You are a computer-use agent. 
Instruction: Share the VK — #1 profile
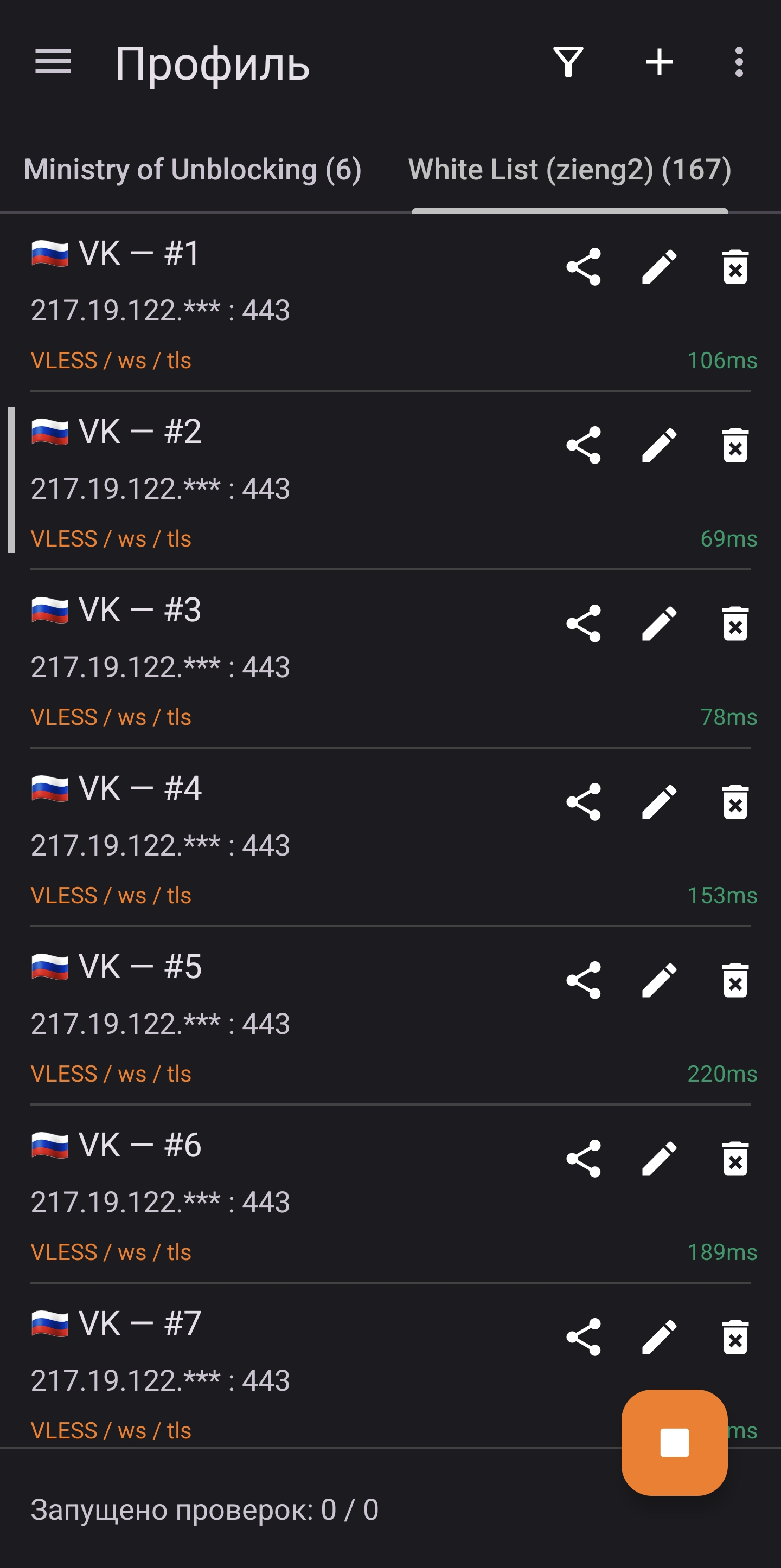point(583,267)
